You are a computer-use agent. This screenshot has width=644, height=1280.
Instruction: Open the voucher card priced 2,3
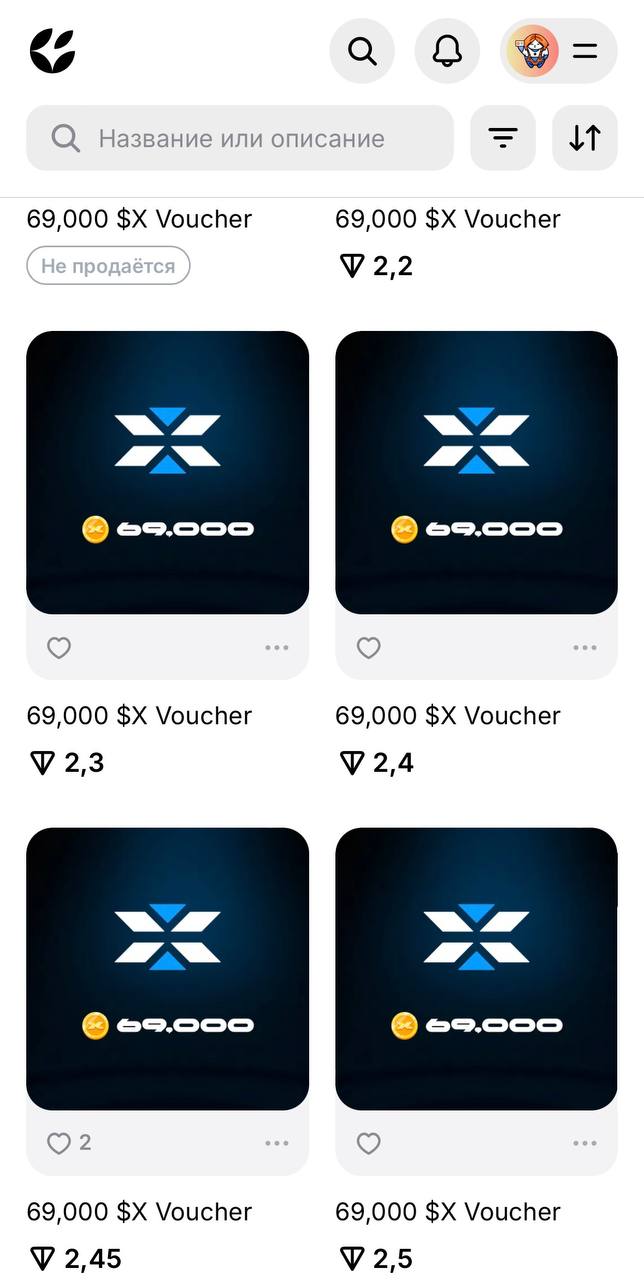coord(167,472)
